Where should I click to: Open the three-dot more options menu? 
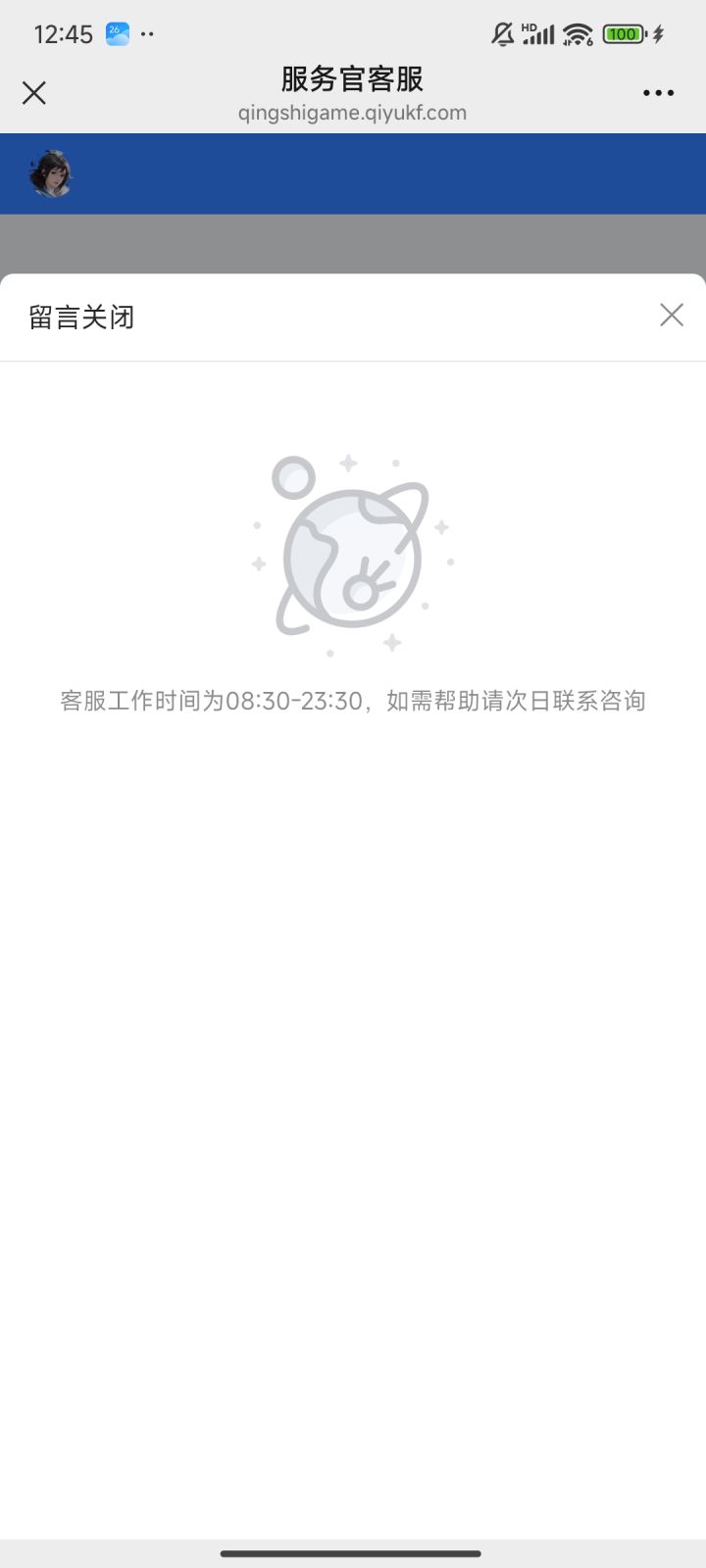(x=658, y=93)
